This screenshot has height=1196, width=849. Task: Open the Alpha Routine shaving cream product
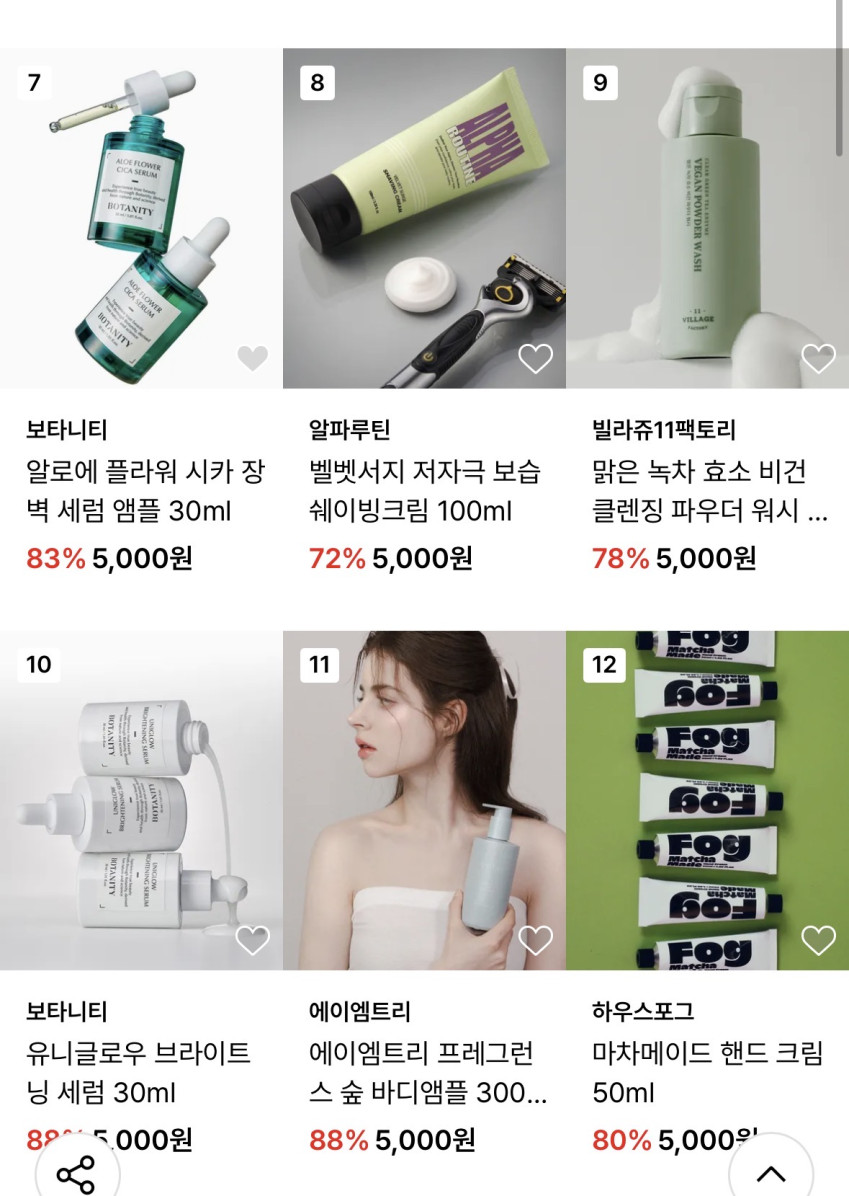click(x=424, y=218)
